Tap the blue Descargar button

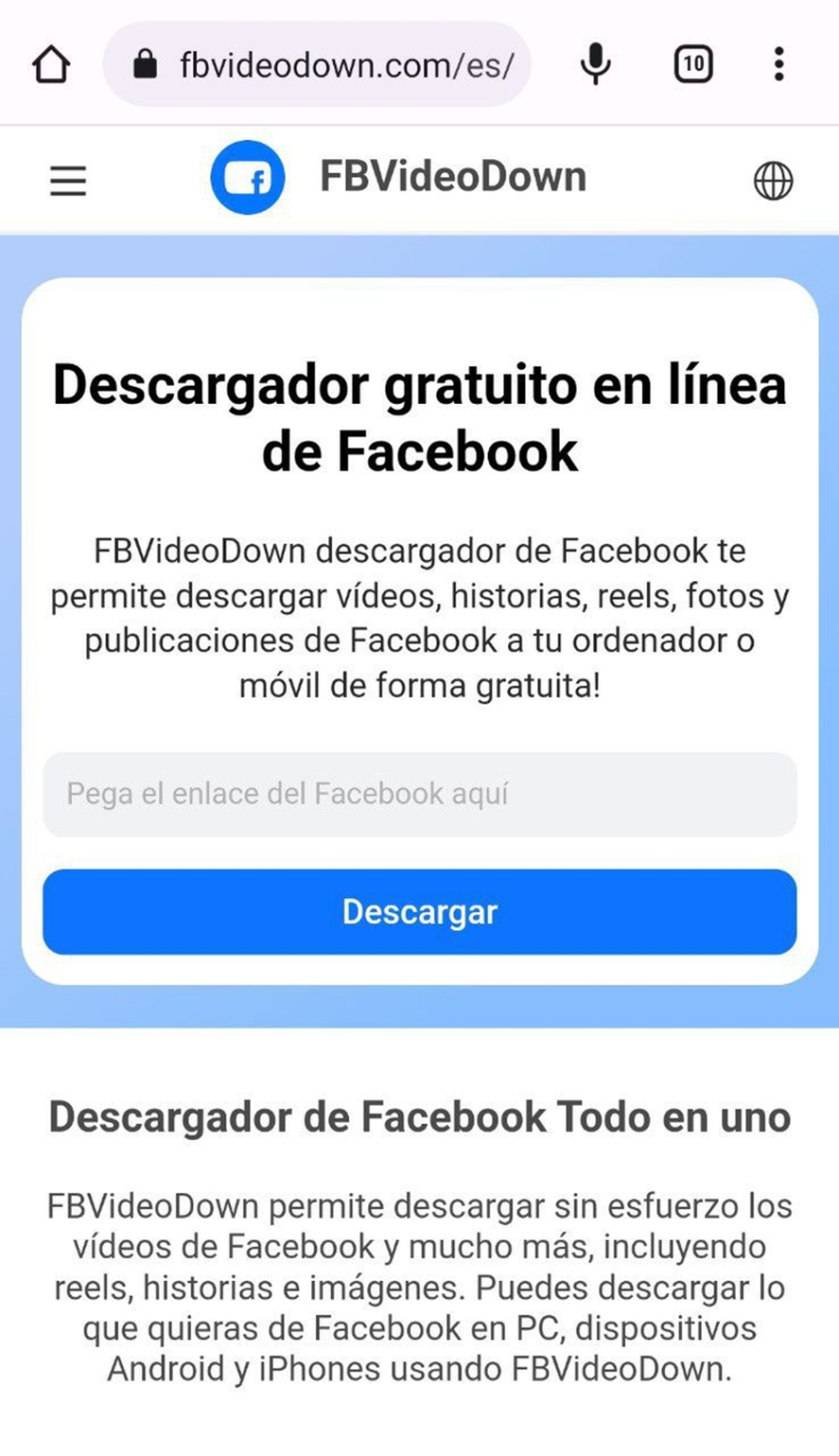[x=420, y=912]
